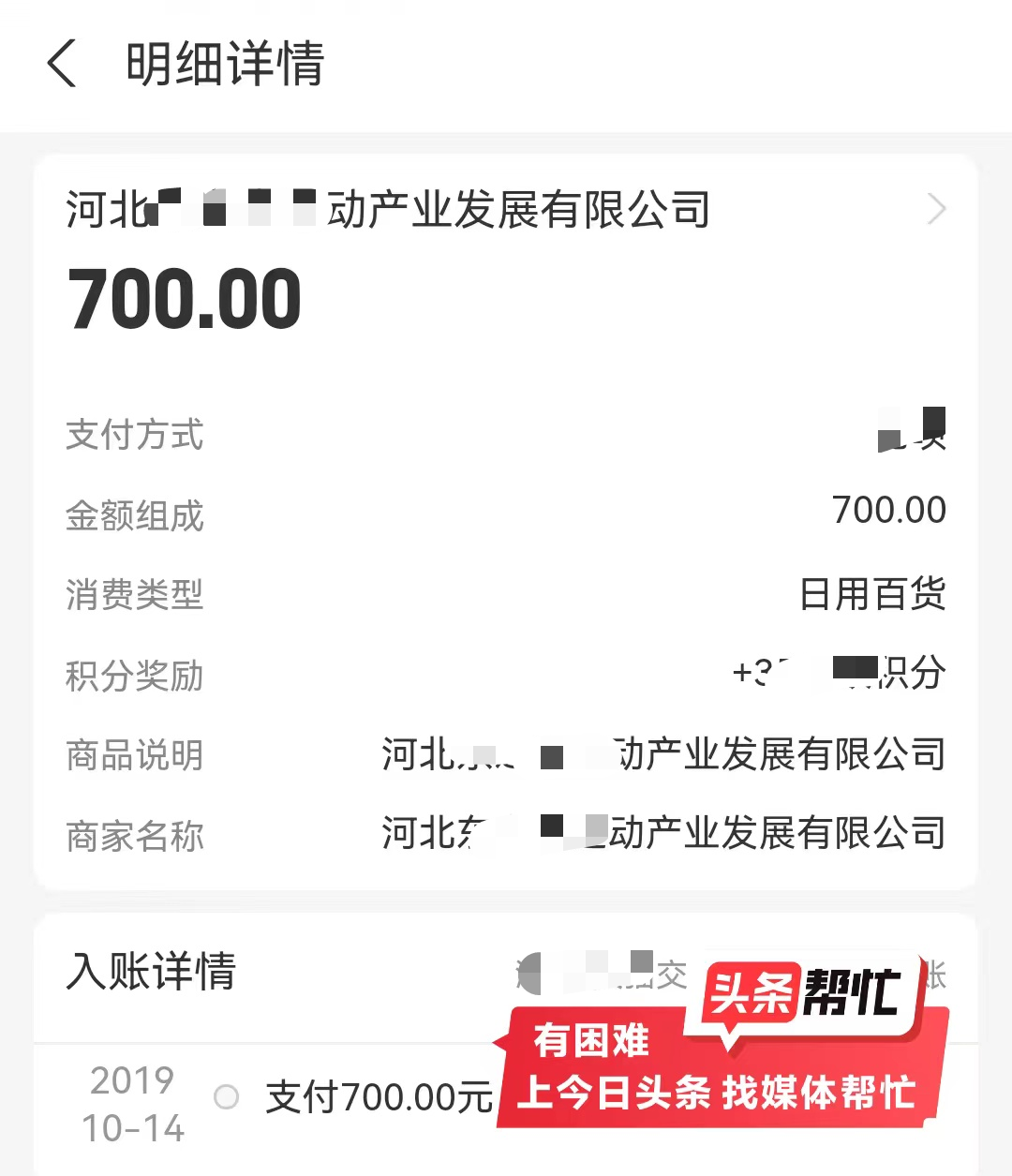Open merchant details via the chevron arrow
The width and height of the screenshot is (1012, 1176).
pos(935,209)
